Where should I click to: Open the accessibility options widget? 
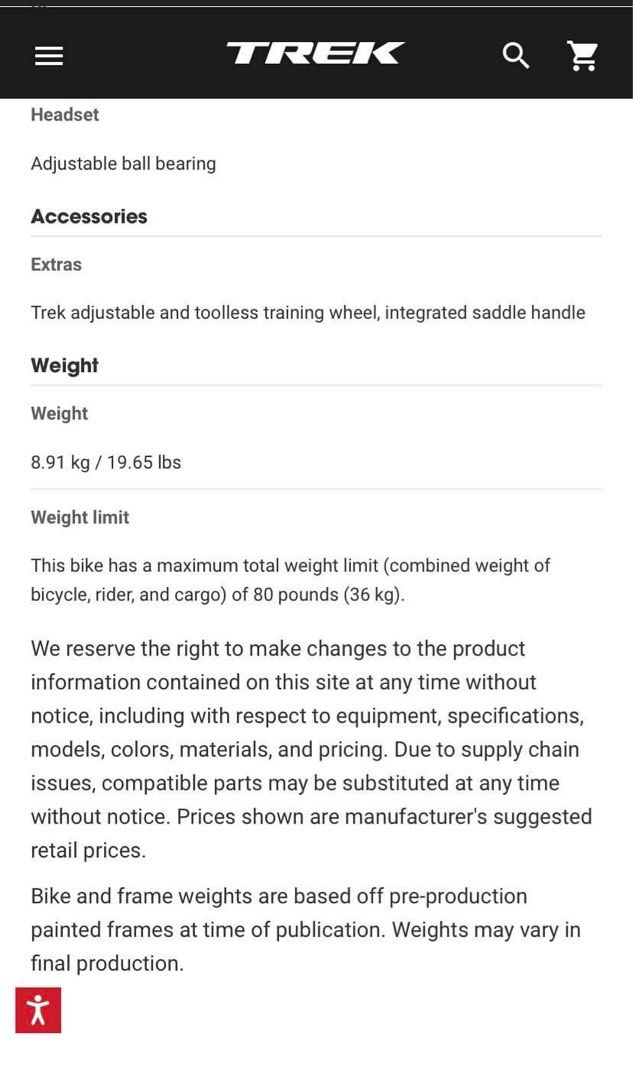tap(38, 1010)
